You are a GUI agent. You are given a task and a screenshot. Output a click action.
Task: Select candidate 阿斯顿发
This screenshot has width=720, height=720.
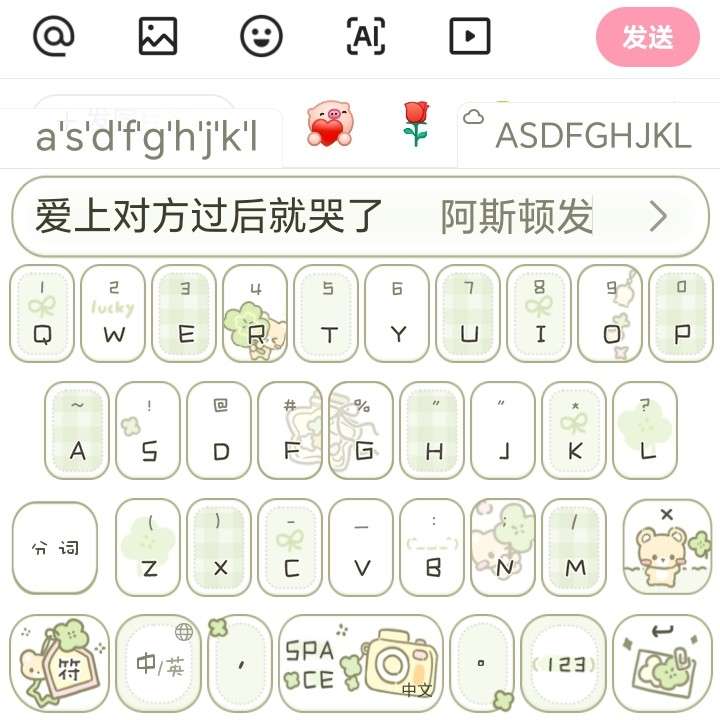click(516, 216)
